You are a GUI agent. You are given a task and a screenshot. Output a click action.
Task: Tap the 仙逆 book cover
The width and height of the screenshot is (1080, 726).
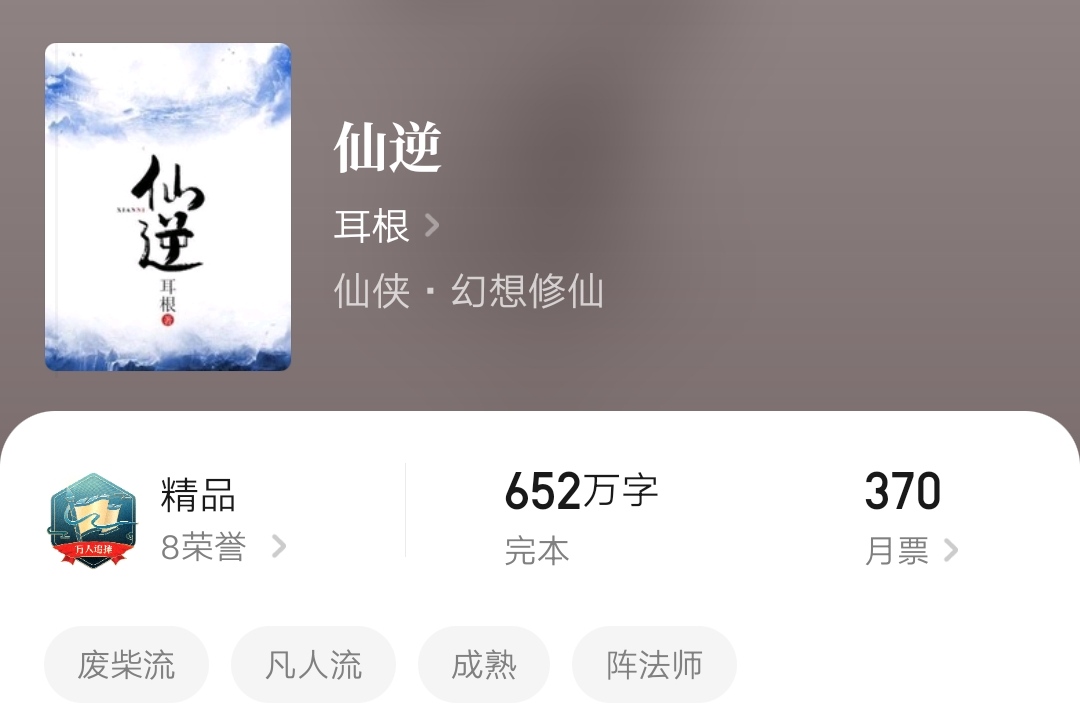click(x=168, y=207)
